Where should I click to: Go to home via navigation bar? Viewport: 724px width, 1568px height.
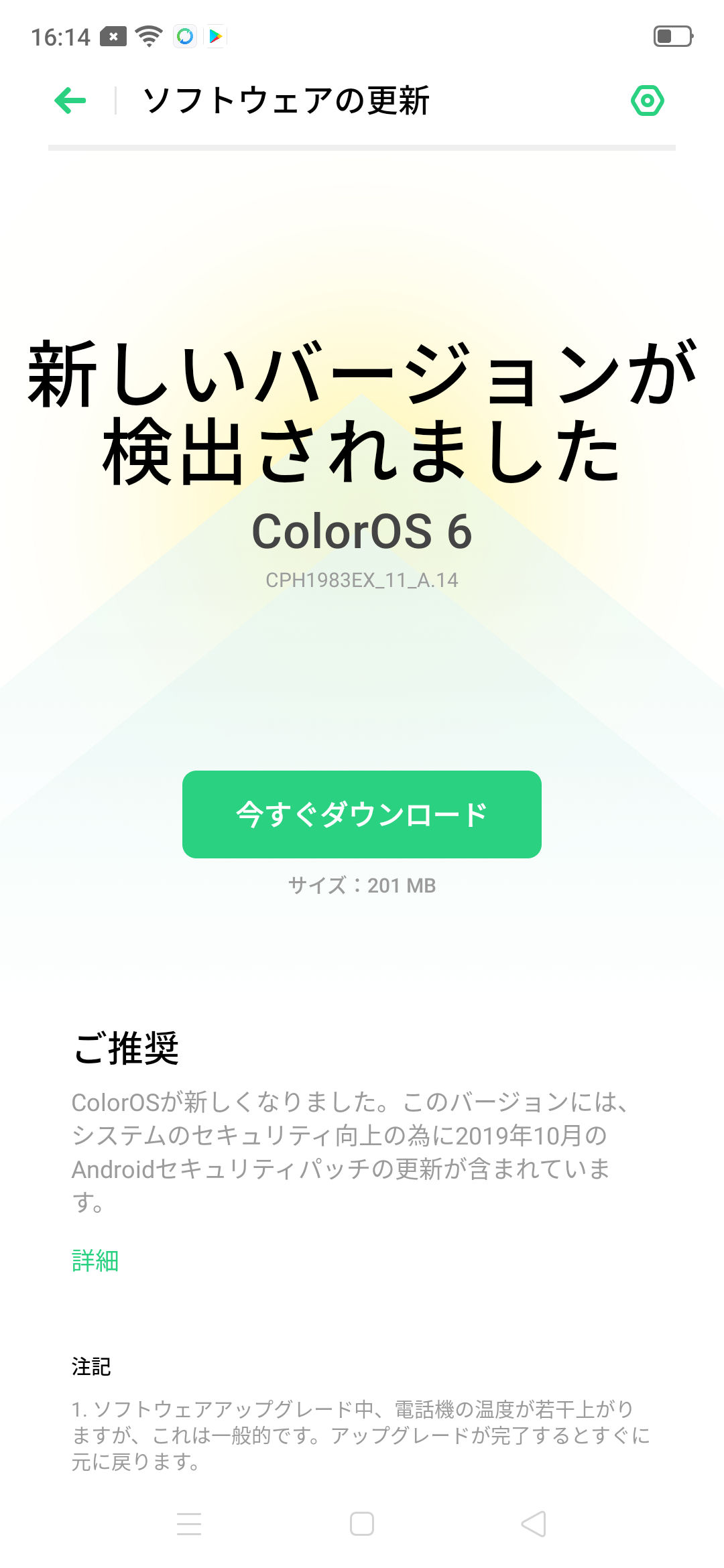coord(362,1524)
